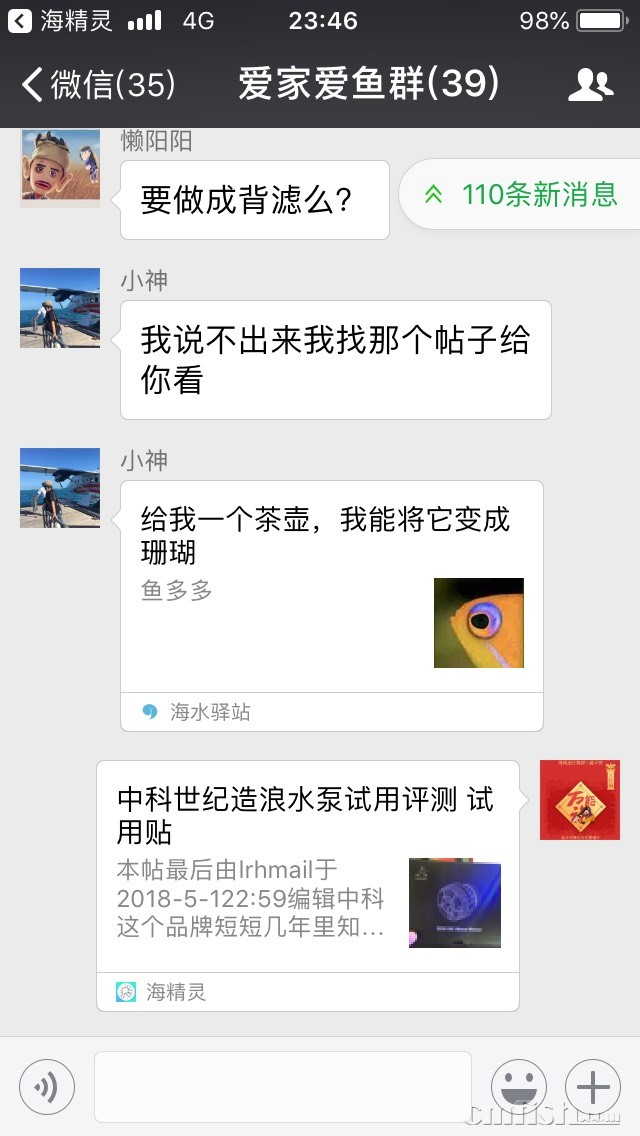Tap the red avatar beside the 中科世纪 post

[580, 799]
